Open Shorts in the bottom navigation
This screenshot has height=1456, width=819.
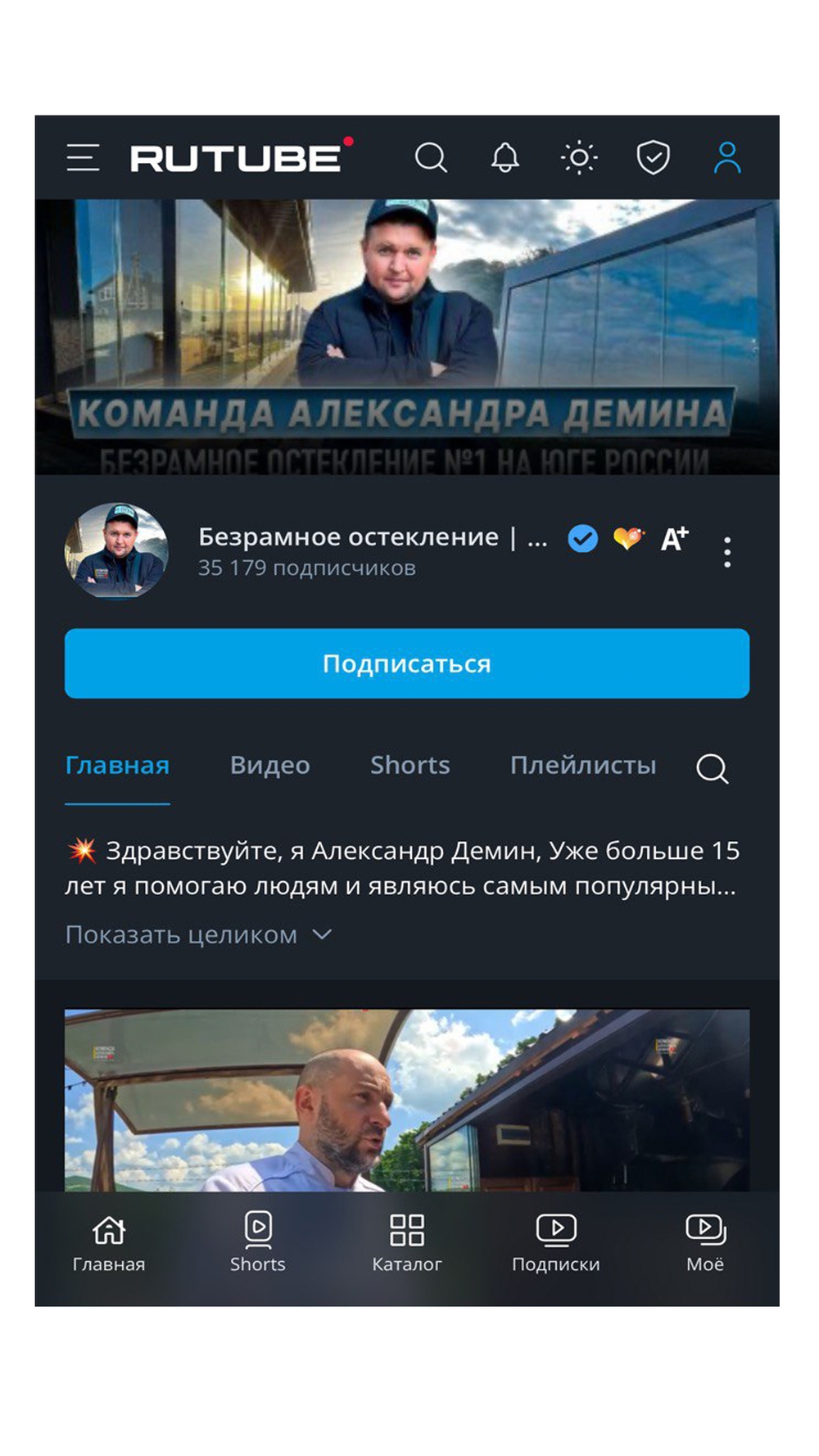pos(258,1242)
